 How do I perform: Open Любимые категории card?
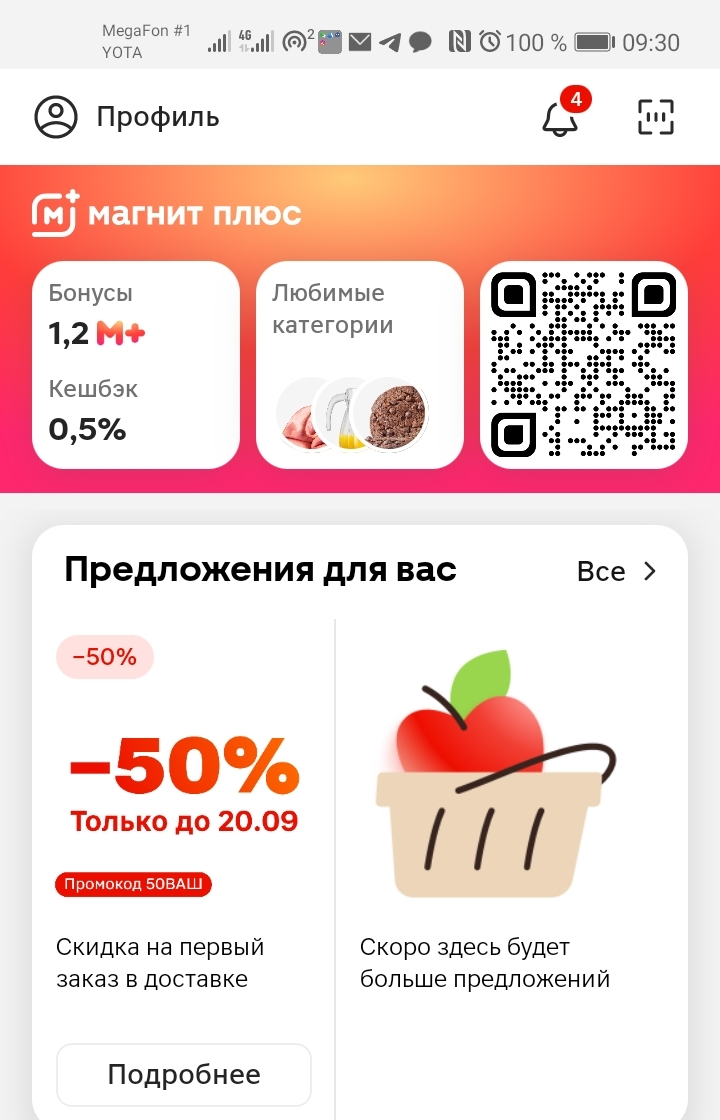pyautogui.click(x=360, y=365)
